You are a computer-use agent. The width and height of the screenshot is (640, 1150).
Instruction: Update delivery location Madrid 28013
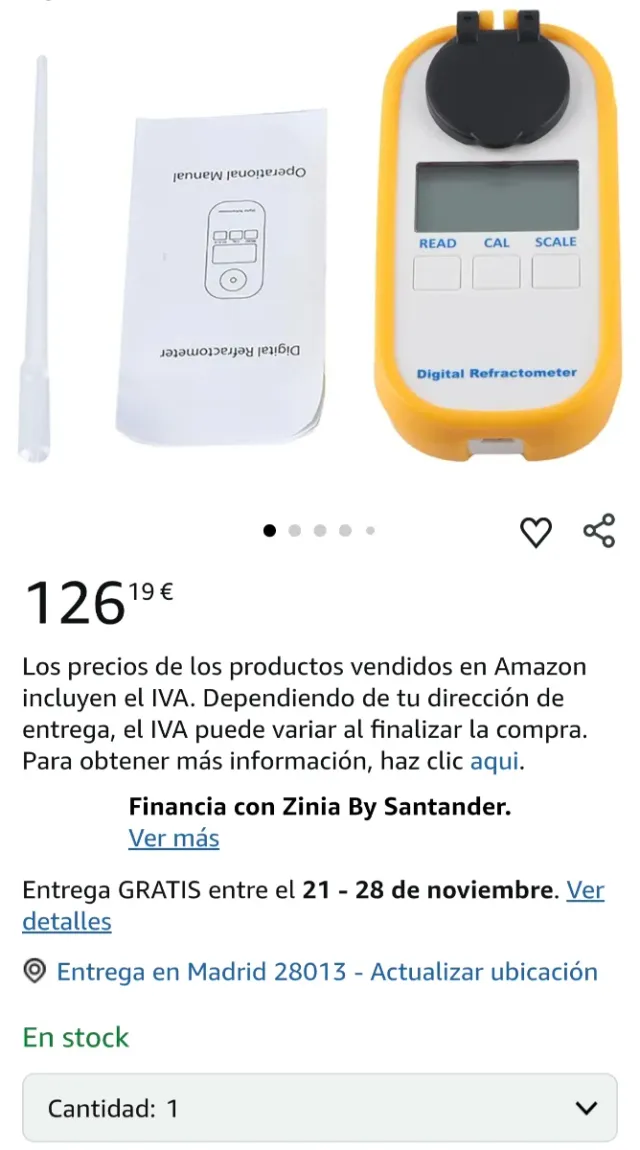[326, 972]
